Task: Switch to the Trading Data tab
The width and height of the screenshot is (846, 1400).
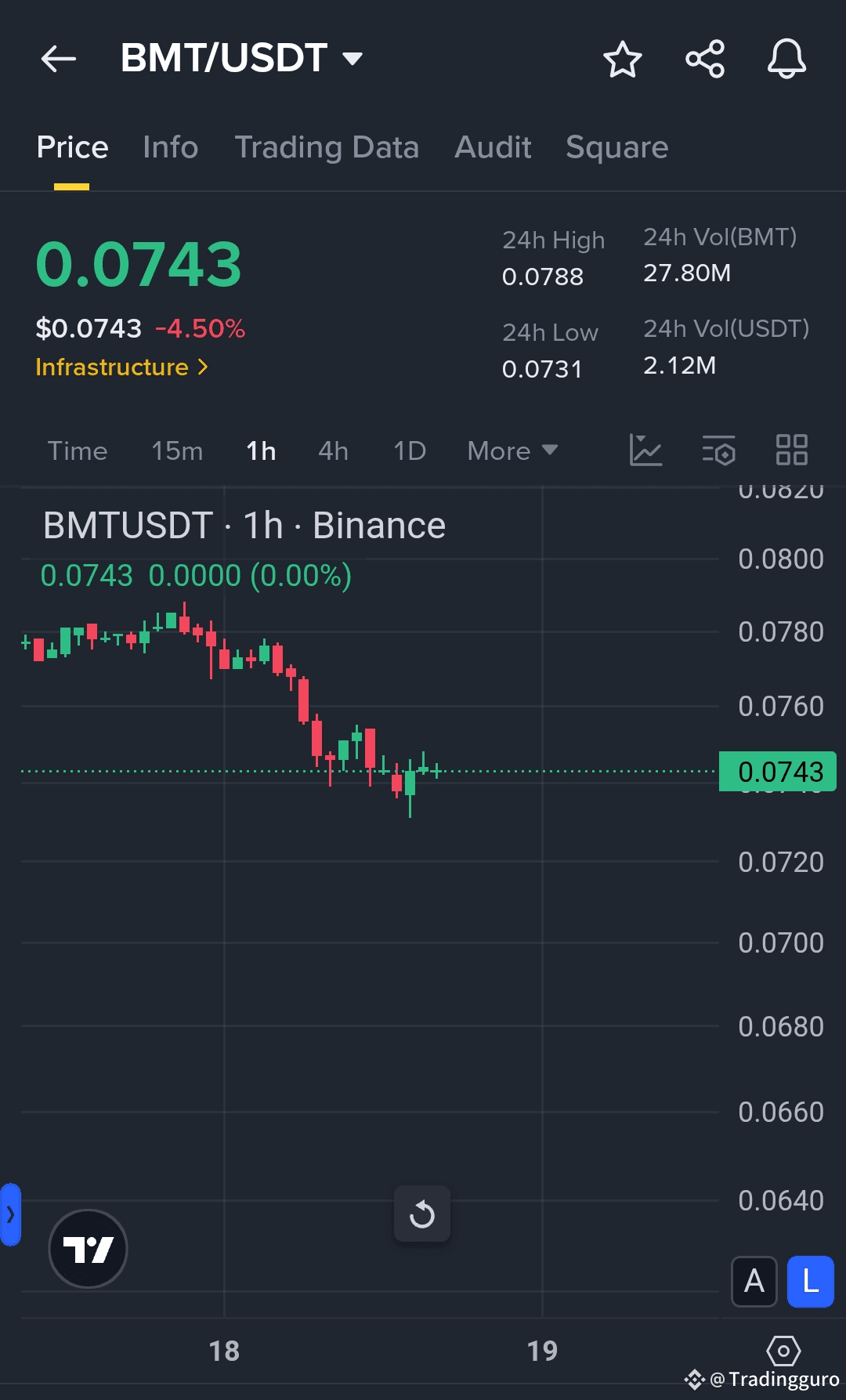Action: (x=327, y=147)
